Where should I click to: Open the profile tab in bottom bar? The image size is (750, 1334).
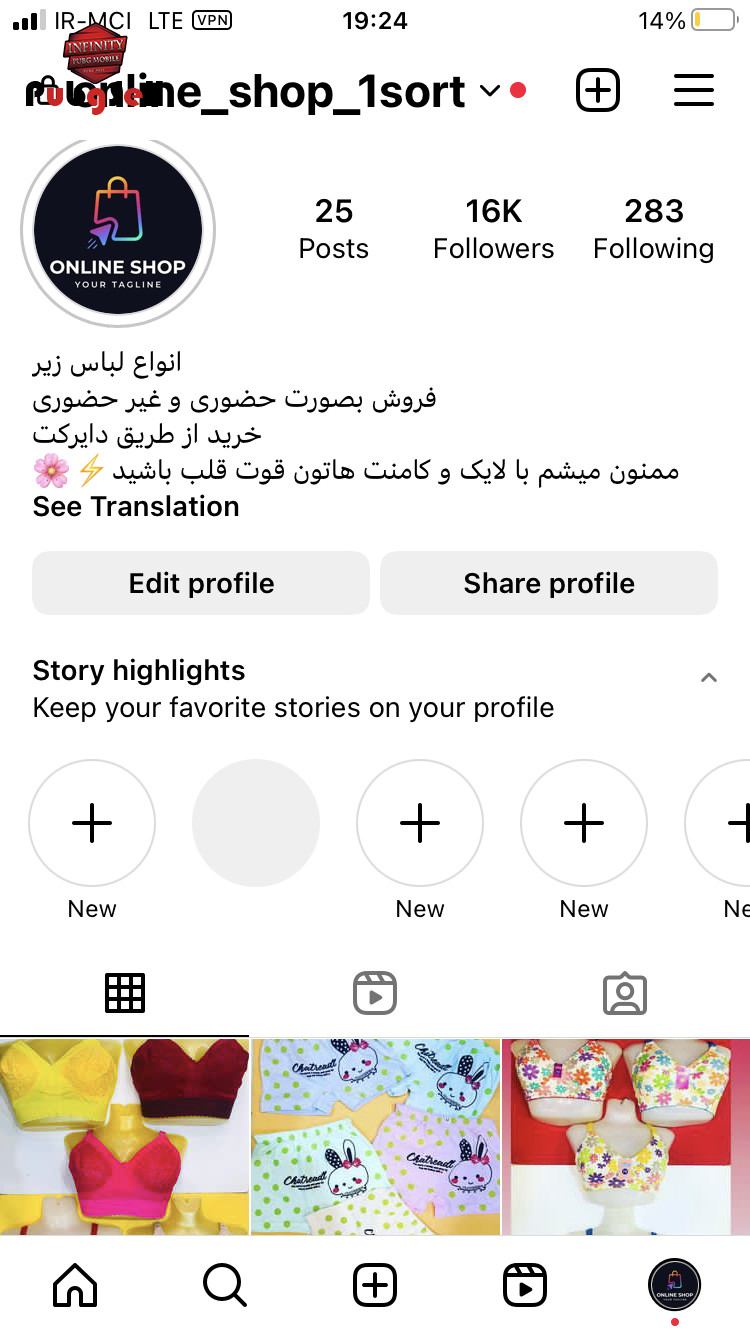click(675, 1285)
